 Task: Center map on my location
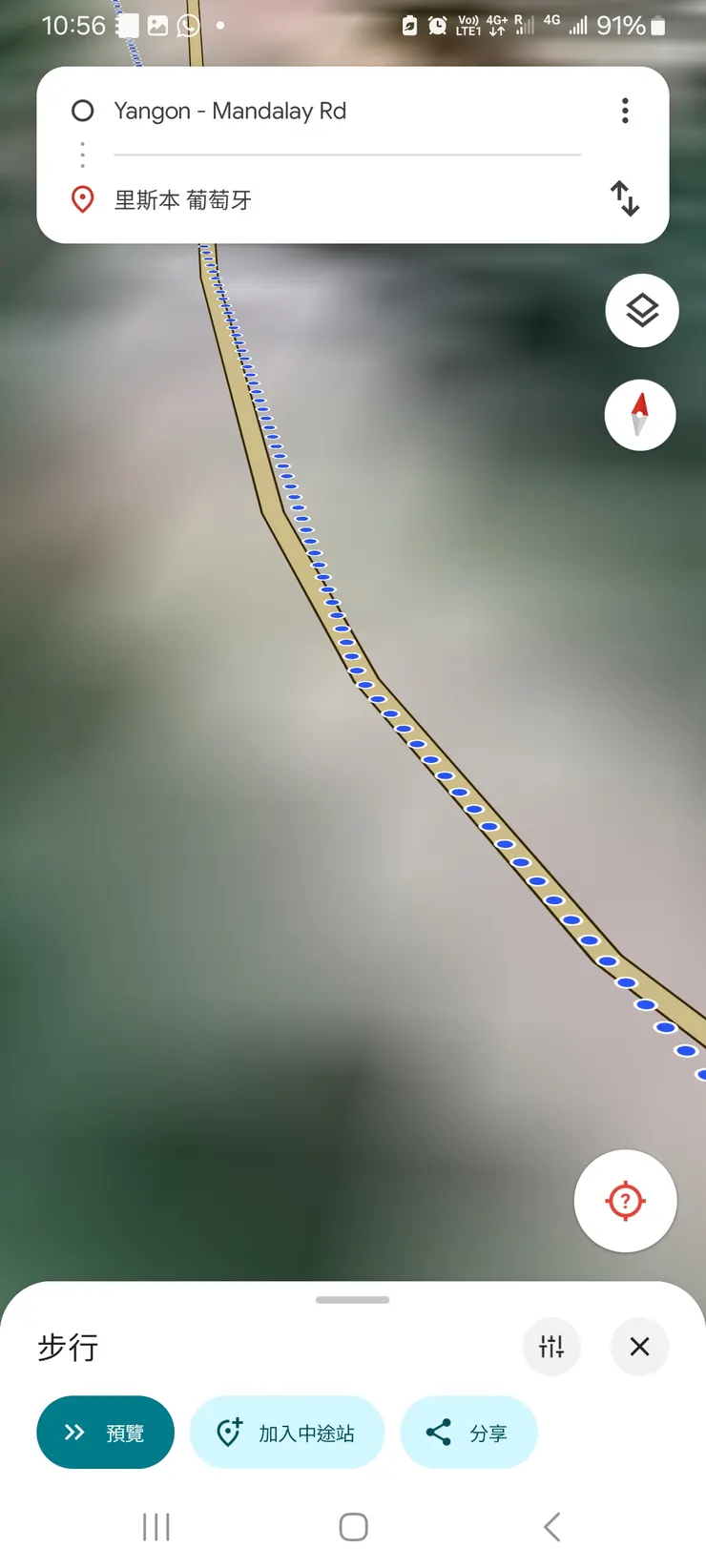626,1201
